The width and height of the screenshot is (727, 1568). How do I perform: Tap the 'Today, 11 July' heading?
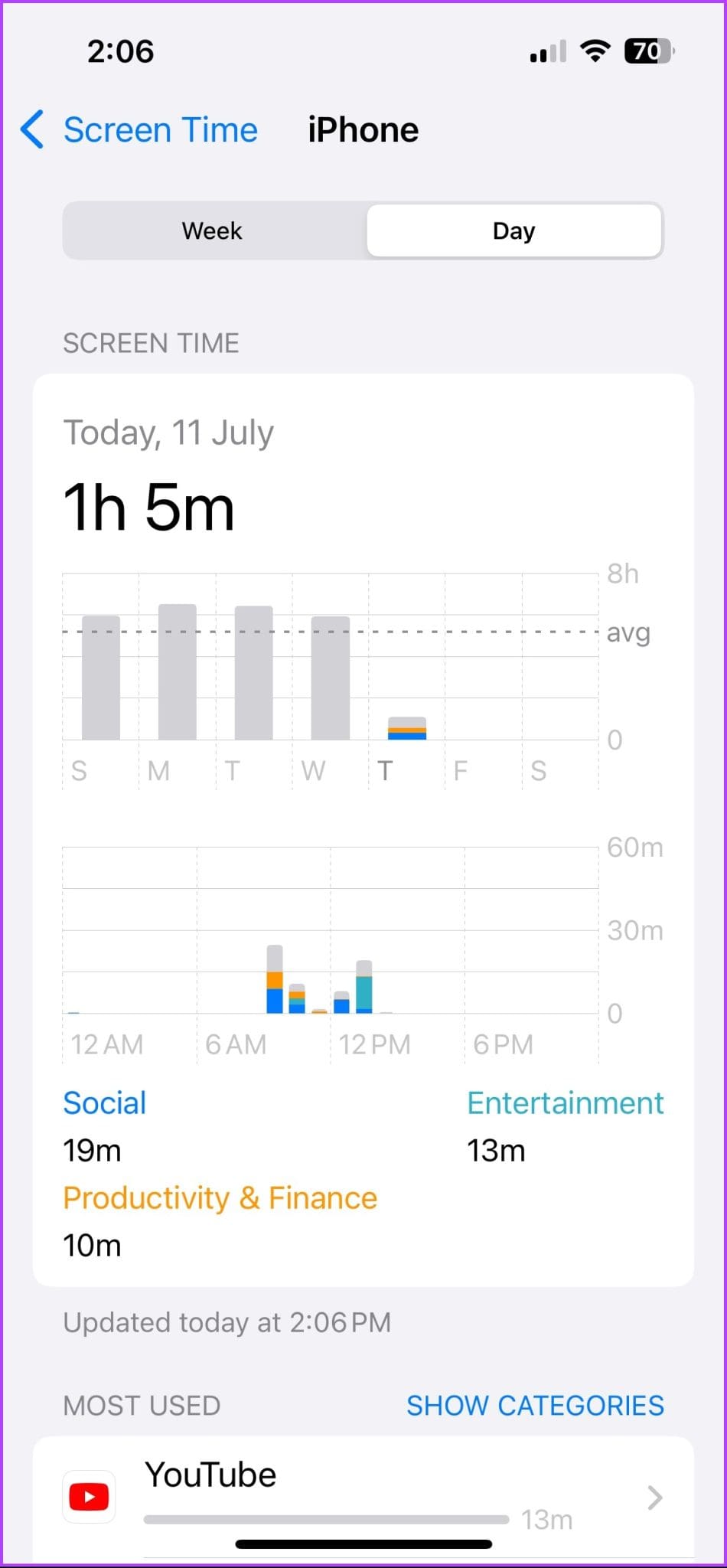pos(168,432)
